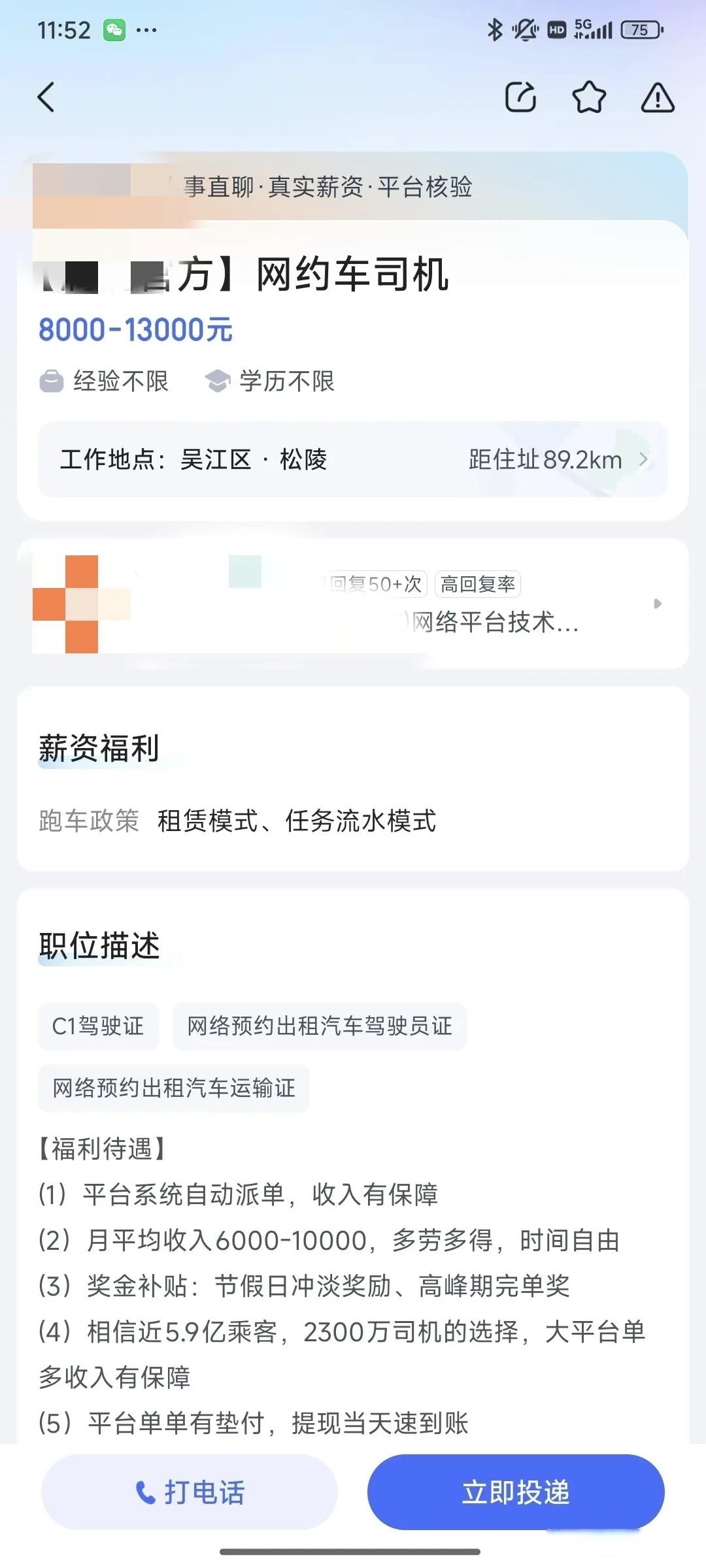
Task: Go back to the previous page
Action: click(46, 98)
